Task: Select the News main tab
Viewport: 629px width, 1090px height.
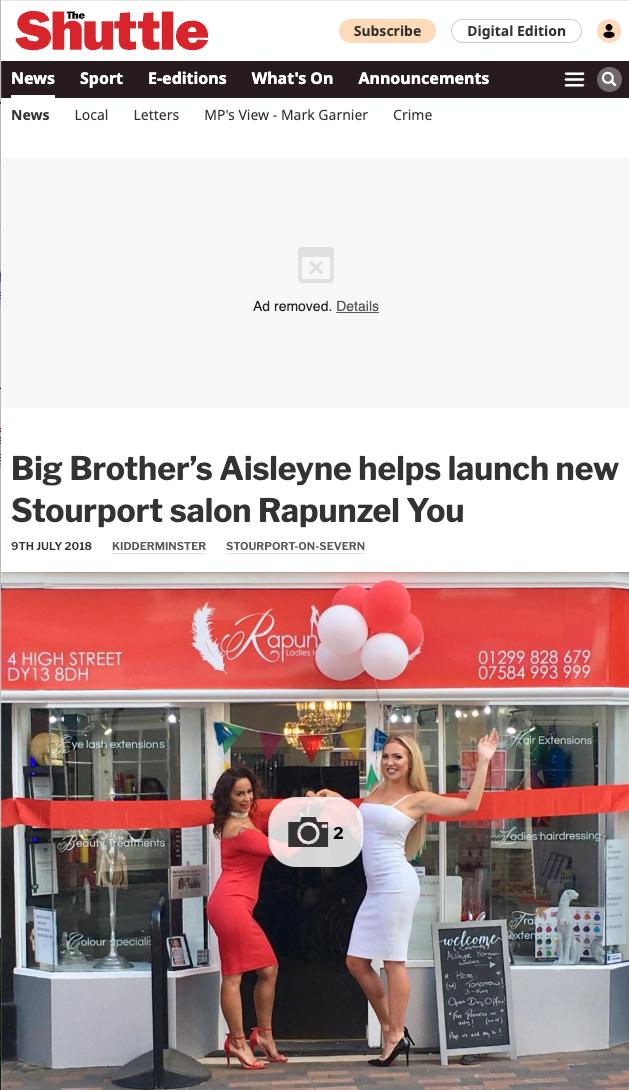Action: [33, 78]
